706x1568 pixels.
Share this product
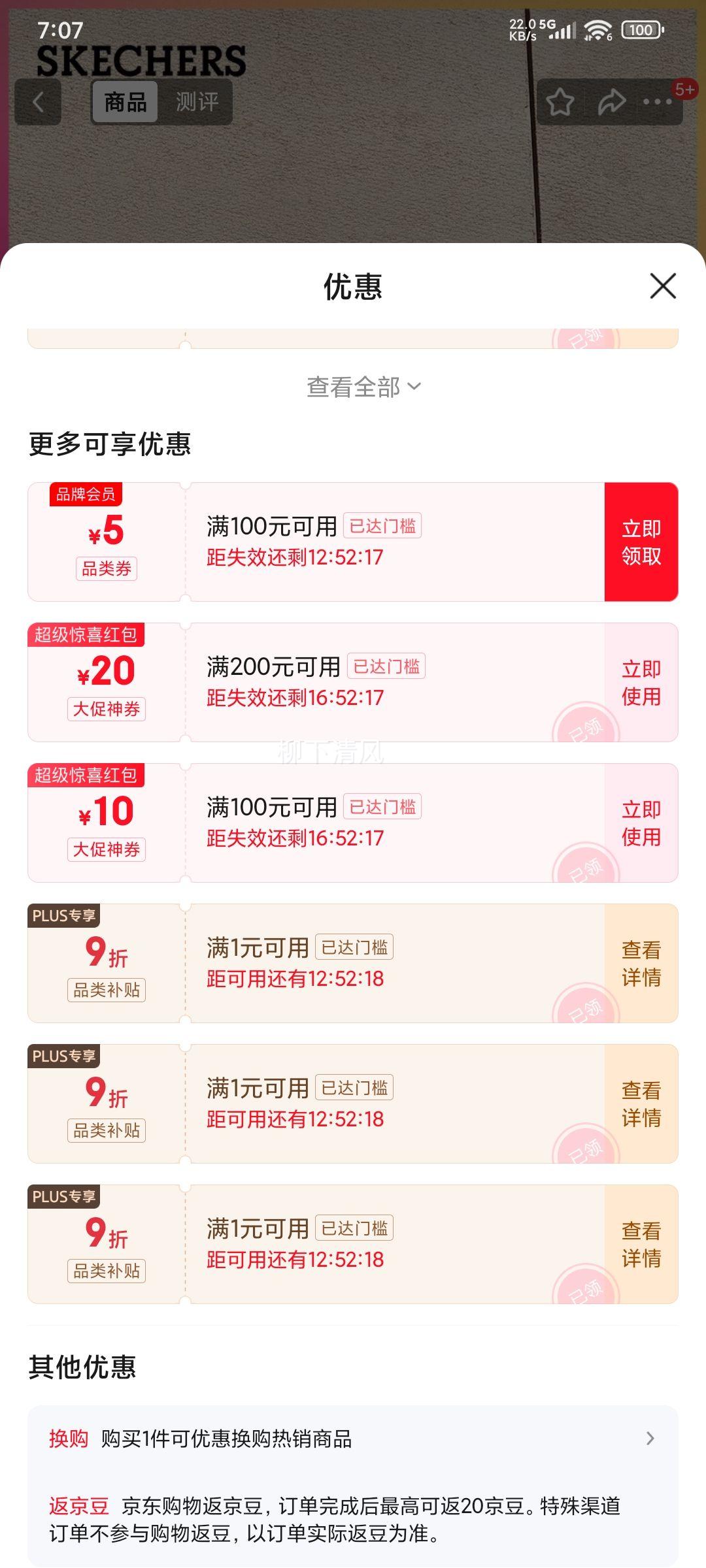pos(611,102)
